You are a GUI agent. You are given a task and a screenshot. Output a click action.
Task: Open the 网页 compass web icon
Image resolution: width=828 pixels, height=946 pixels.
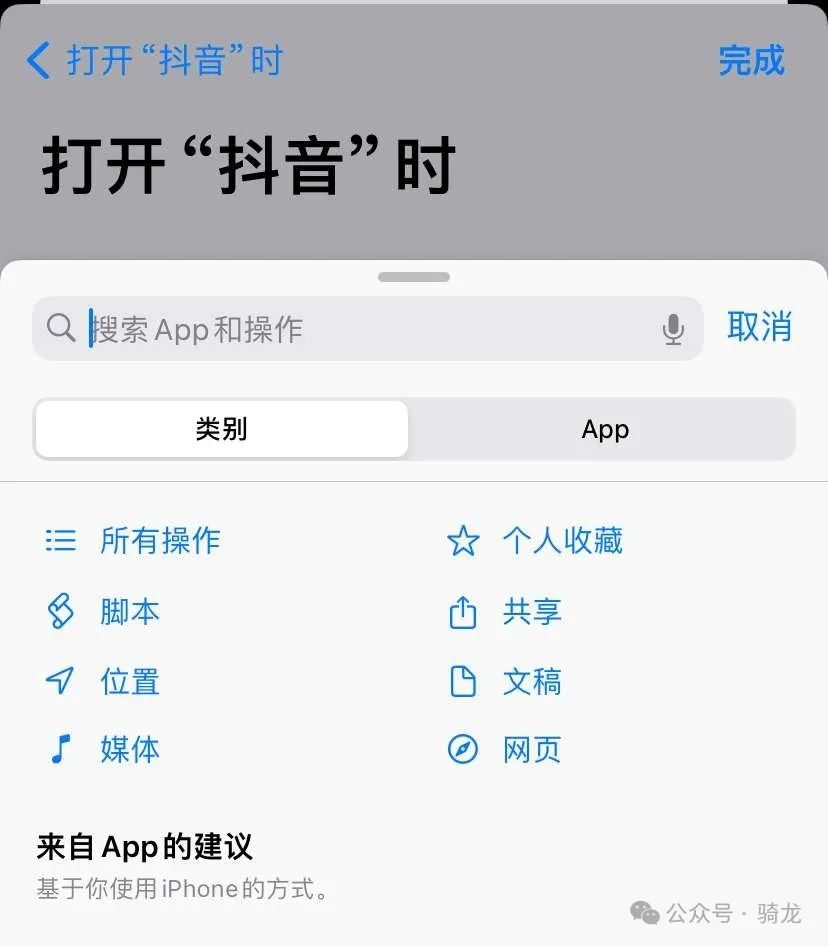point(463,750)
